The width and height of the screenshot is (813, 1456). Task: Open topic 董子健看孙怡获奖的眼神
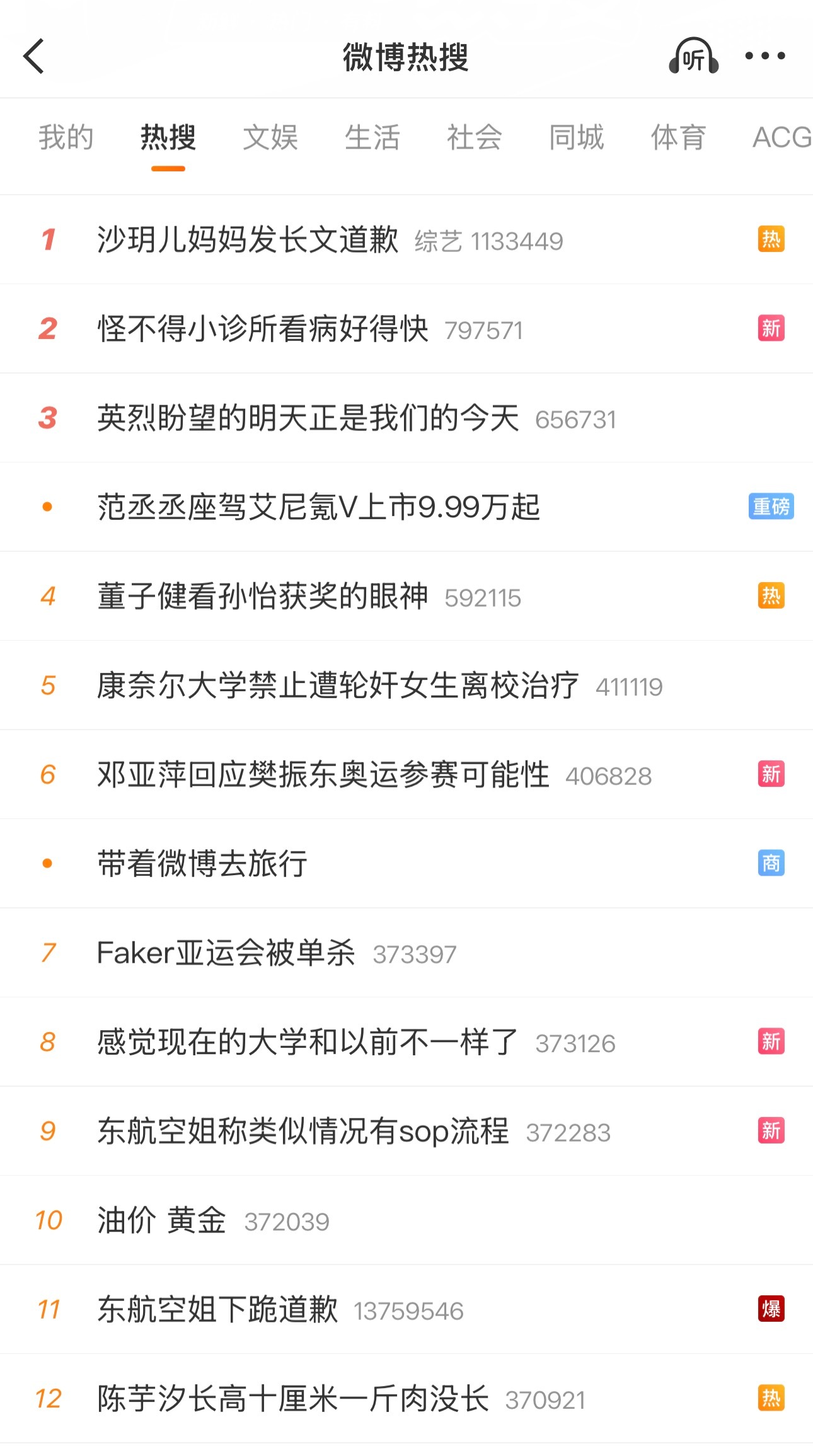407,596
